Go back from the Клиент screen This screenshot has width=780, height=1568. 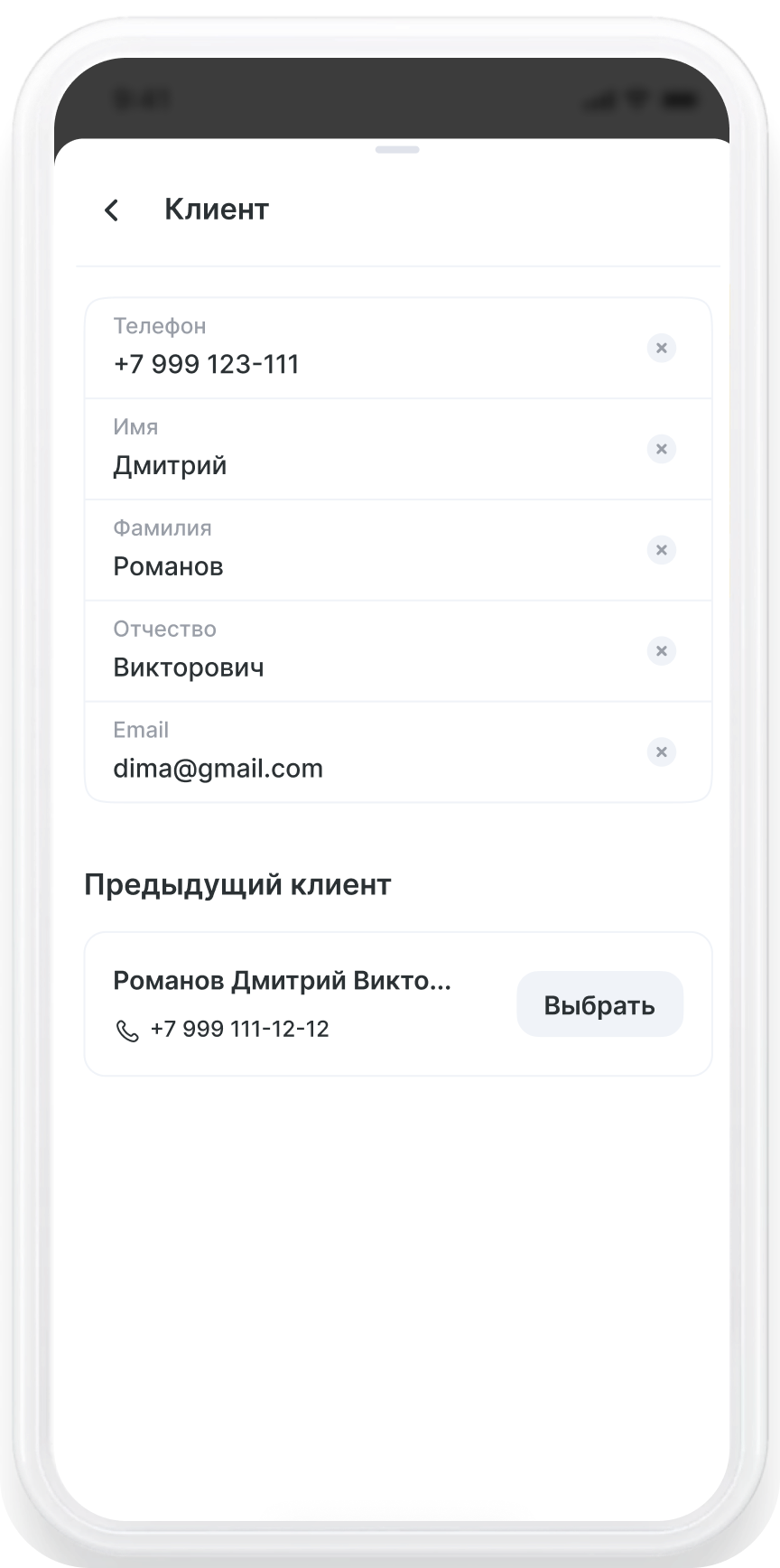[x=111, y=210]
